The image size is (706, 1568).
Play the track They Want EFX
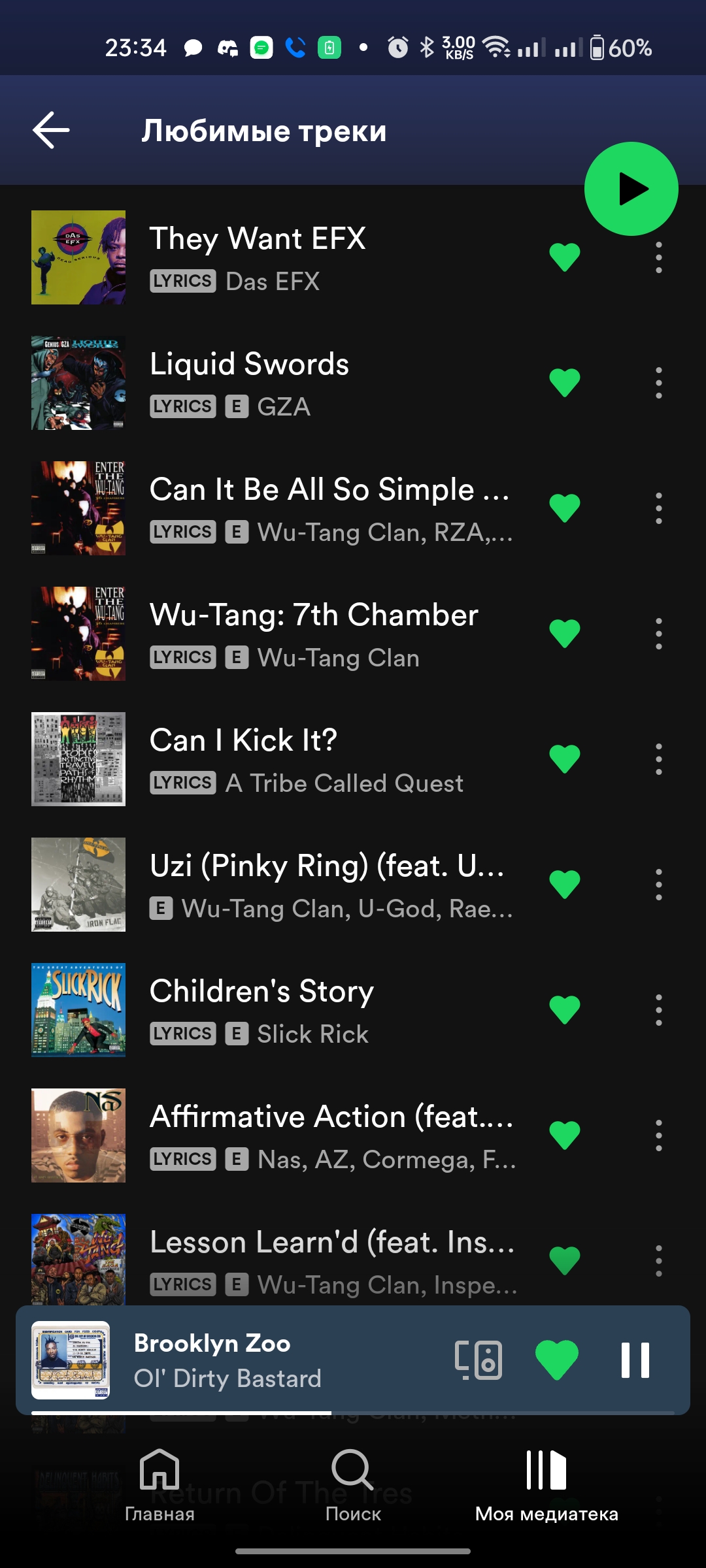[x=327, y=257]
